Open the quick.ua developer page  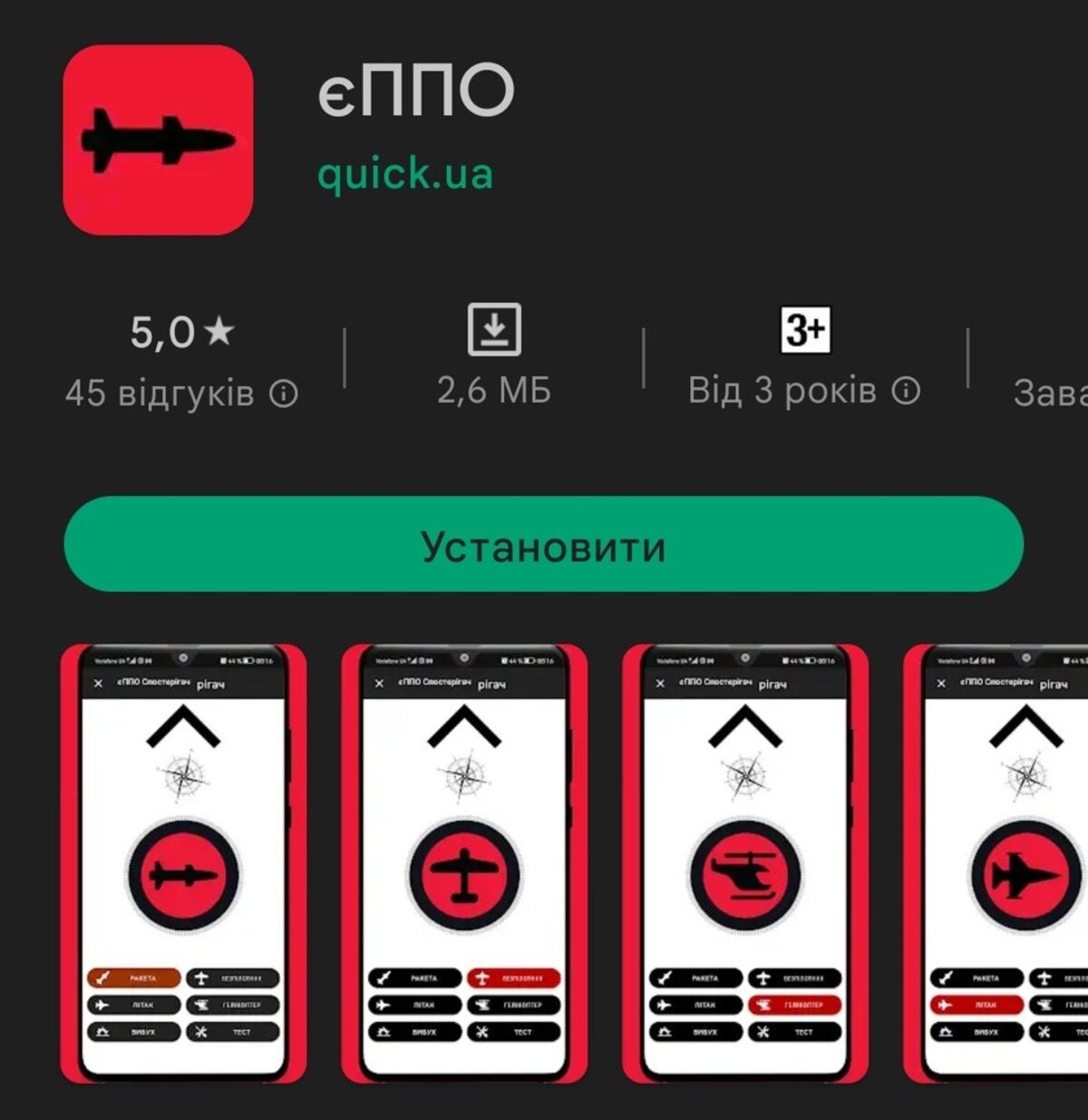pos(404,172)
